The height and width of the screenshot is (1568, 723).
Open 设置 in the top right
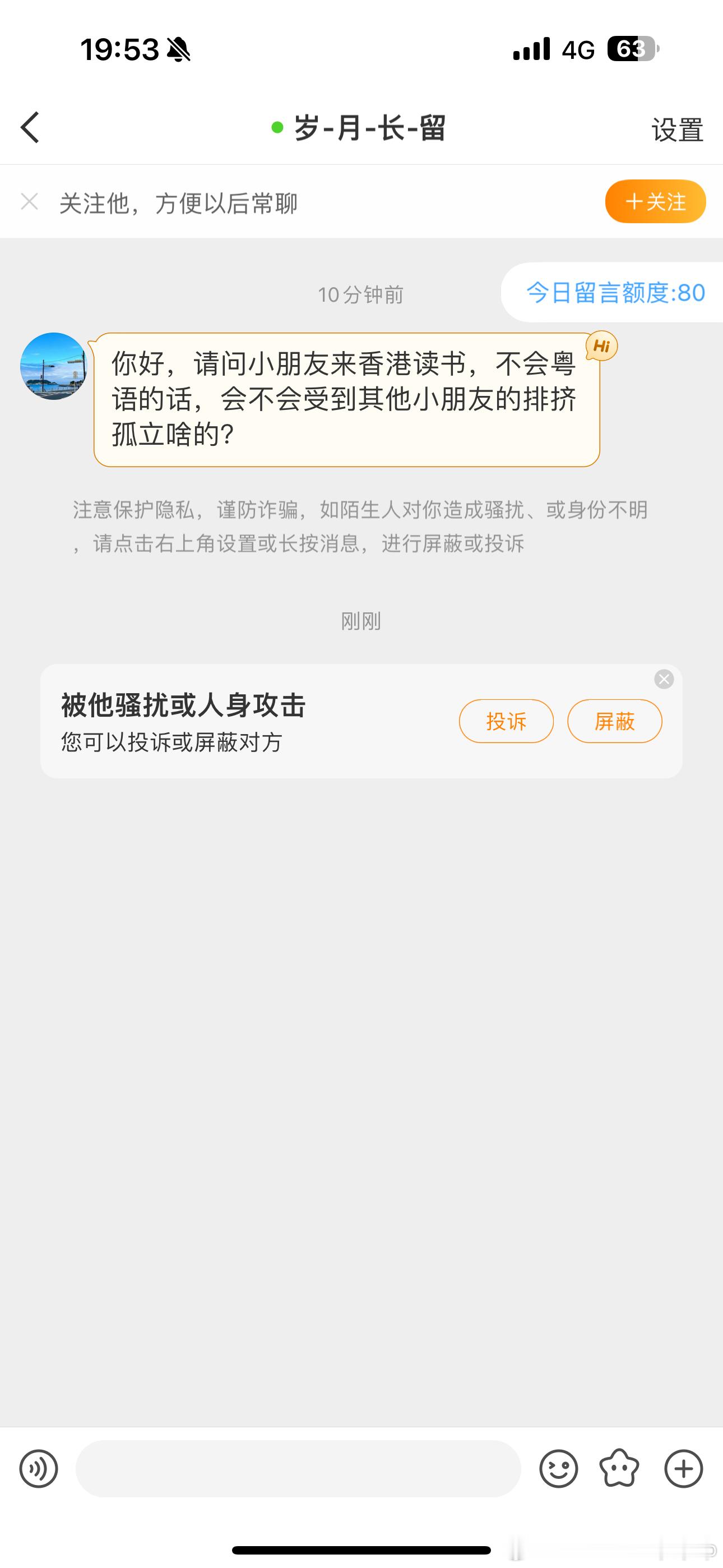674,128
